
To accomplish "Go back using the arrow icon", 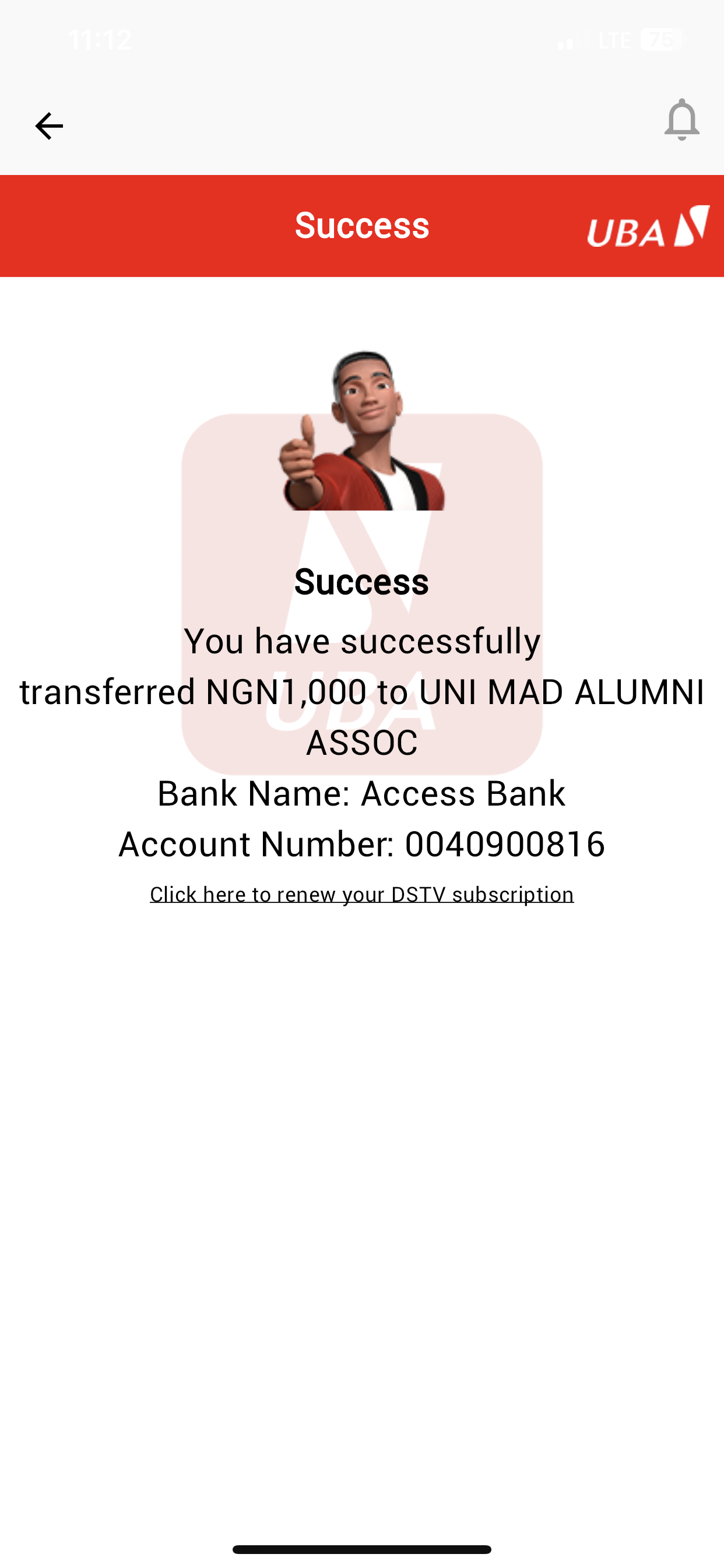I will pos(48,126).
